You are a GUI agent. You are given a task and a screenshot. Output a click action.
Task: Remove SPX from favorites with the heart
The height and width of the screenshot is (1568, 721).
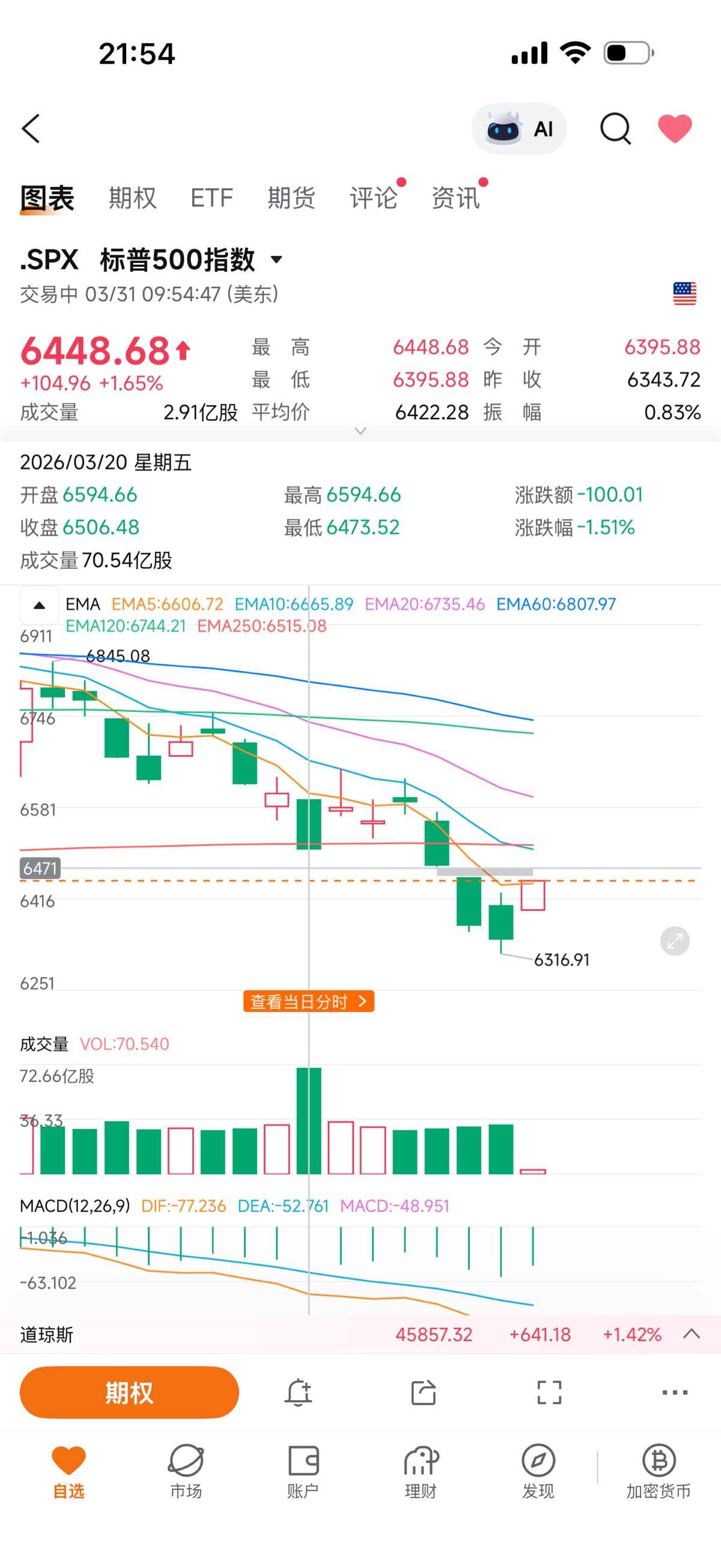point(675,129)
